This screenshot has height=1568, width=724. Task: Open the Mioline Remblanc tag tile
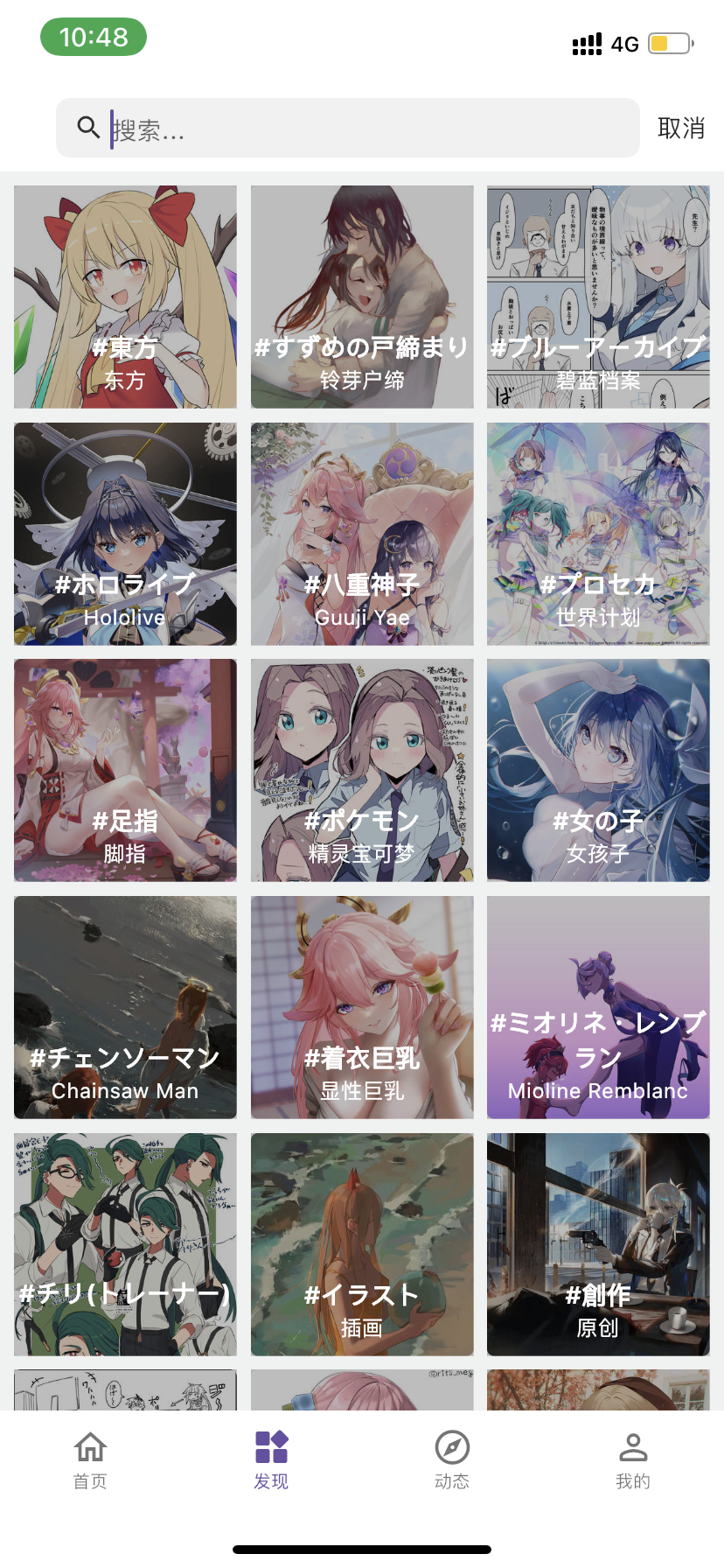598,1007
